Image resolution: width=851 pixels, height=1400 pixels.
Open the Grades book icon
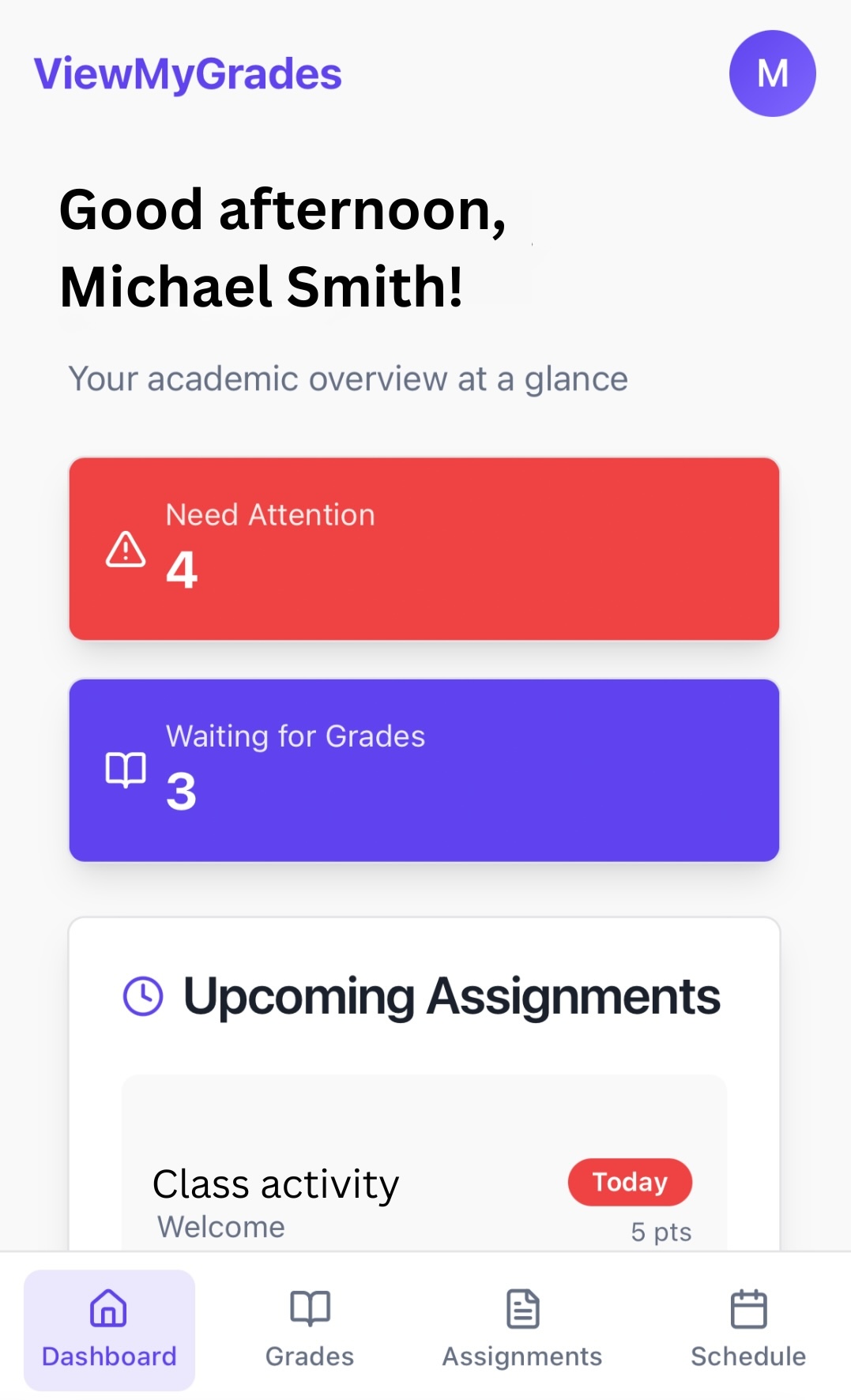(310, 1307)
